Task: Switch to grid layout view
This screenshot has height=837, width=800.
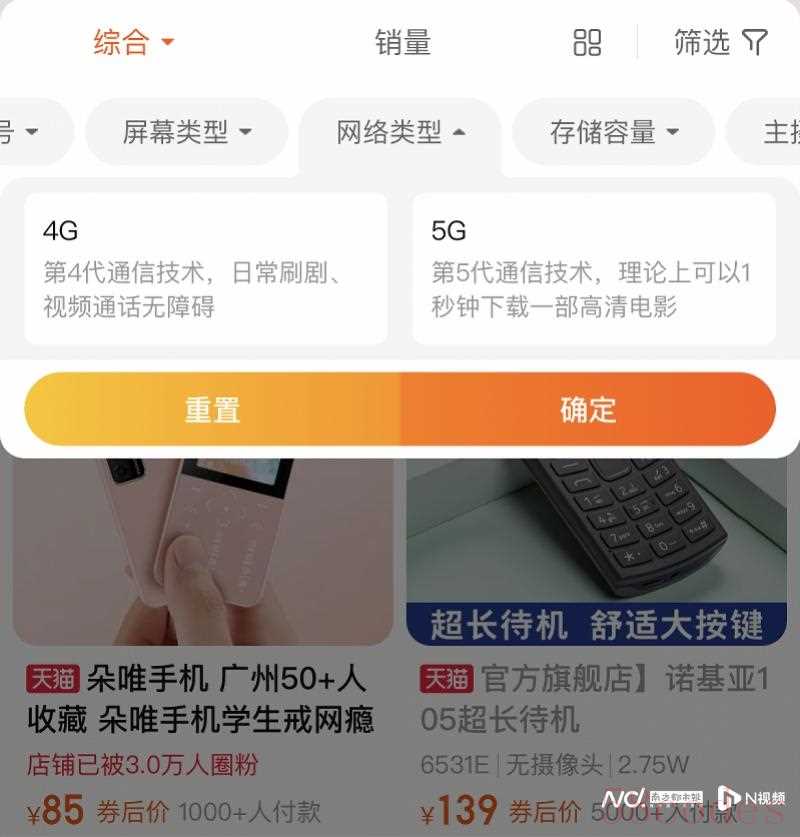Action: click(x=587, y=42)
